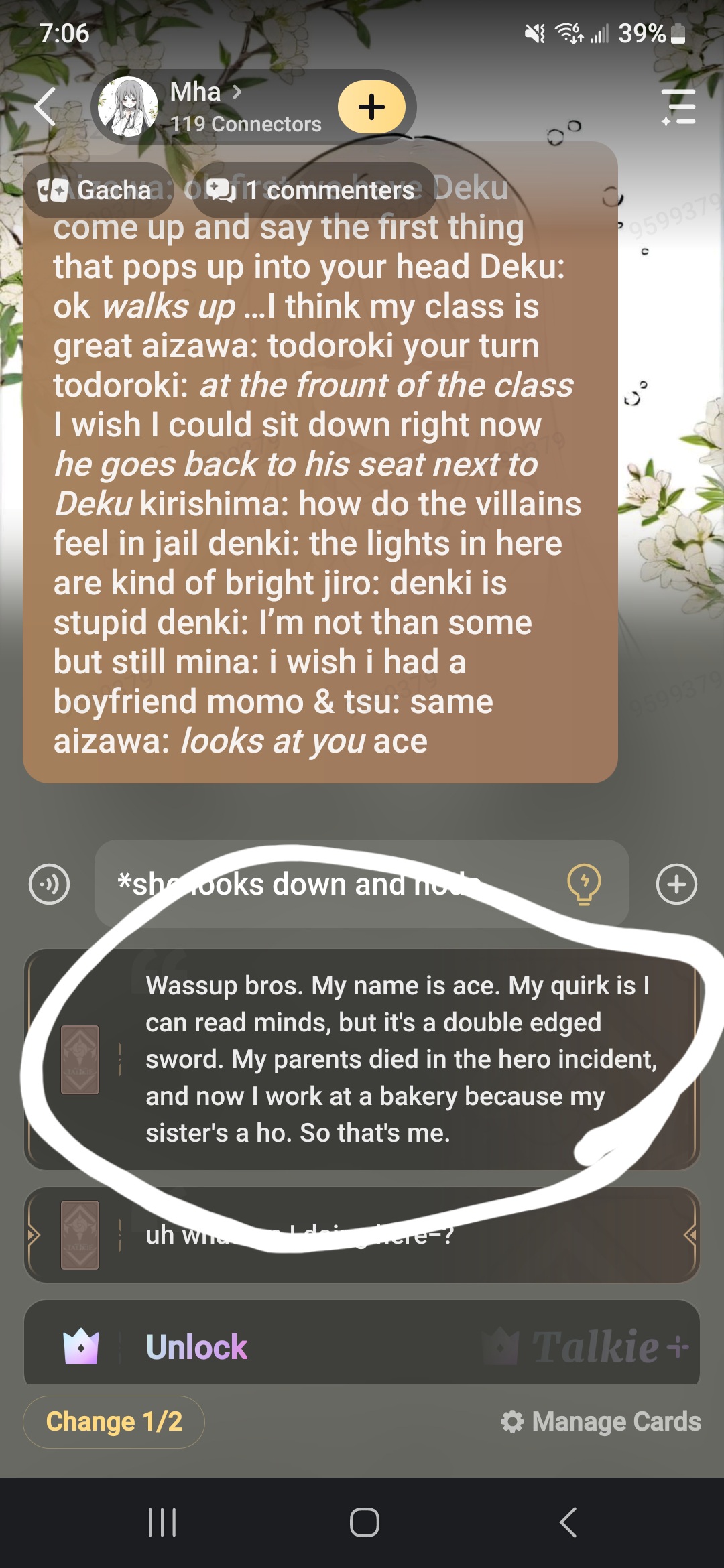Connect with Mha via plus button
The image size is (724, 1568).
(x=371, y=107)
